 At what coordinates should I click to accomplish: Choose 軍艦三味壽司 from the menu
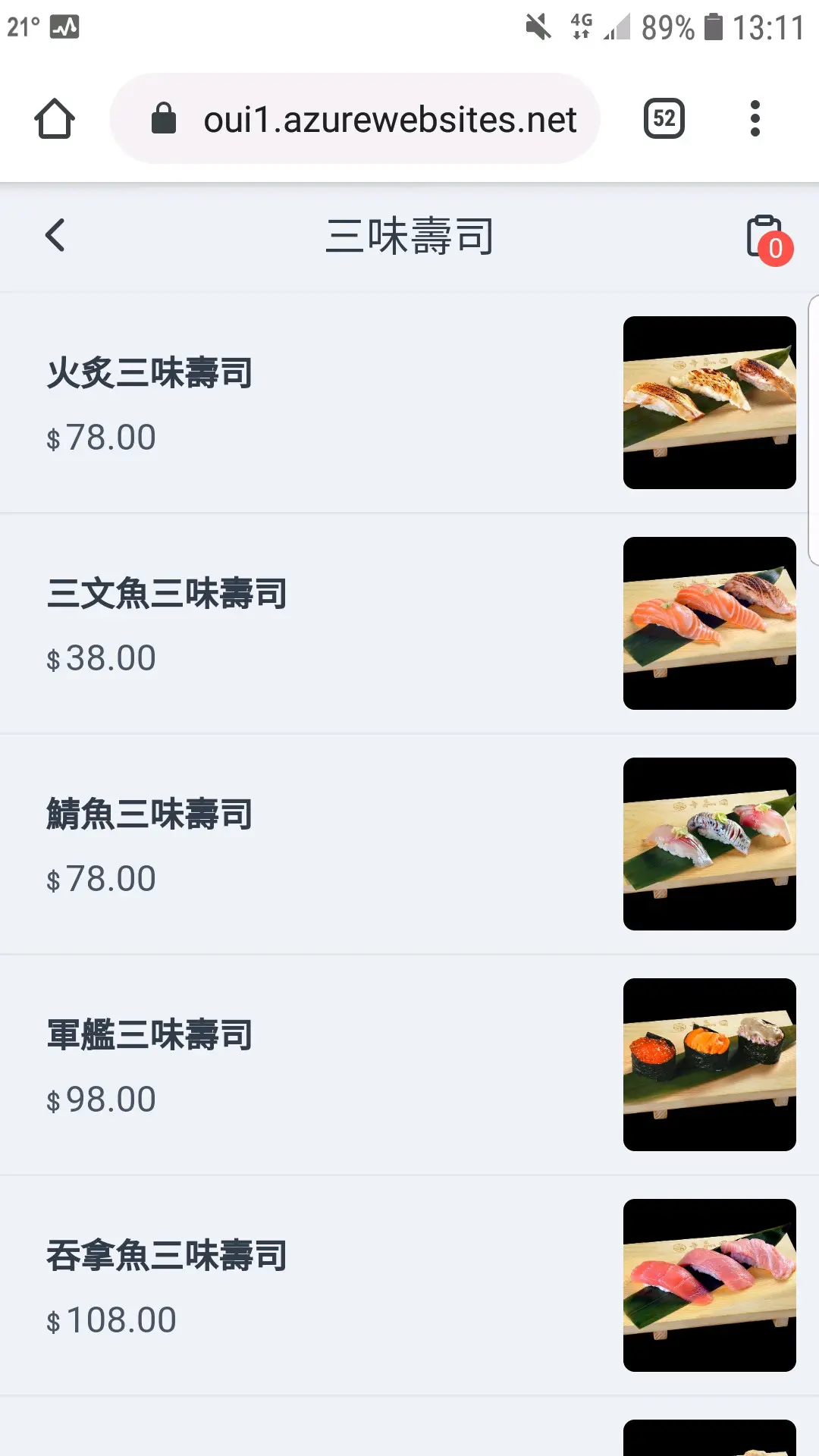409,1065
